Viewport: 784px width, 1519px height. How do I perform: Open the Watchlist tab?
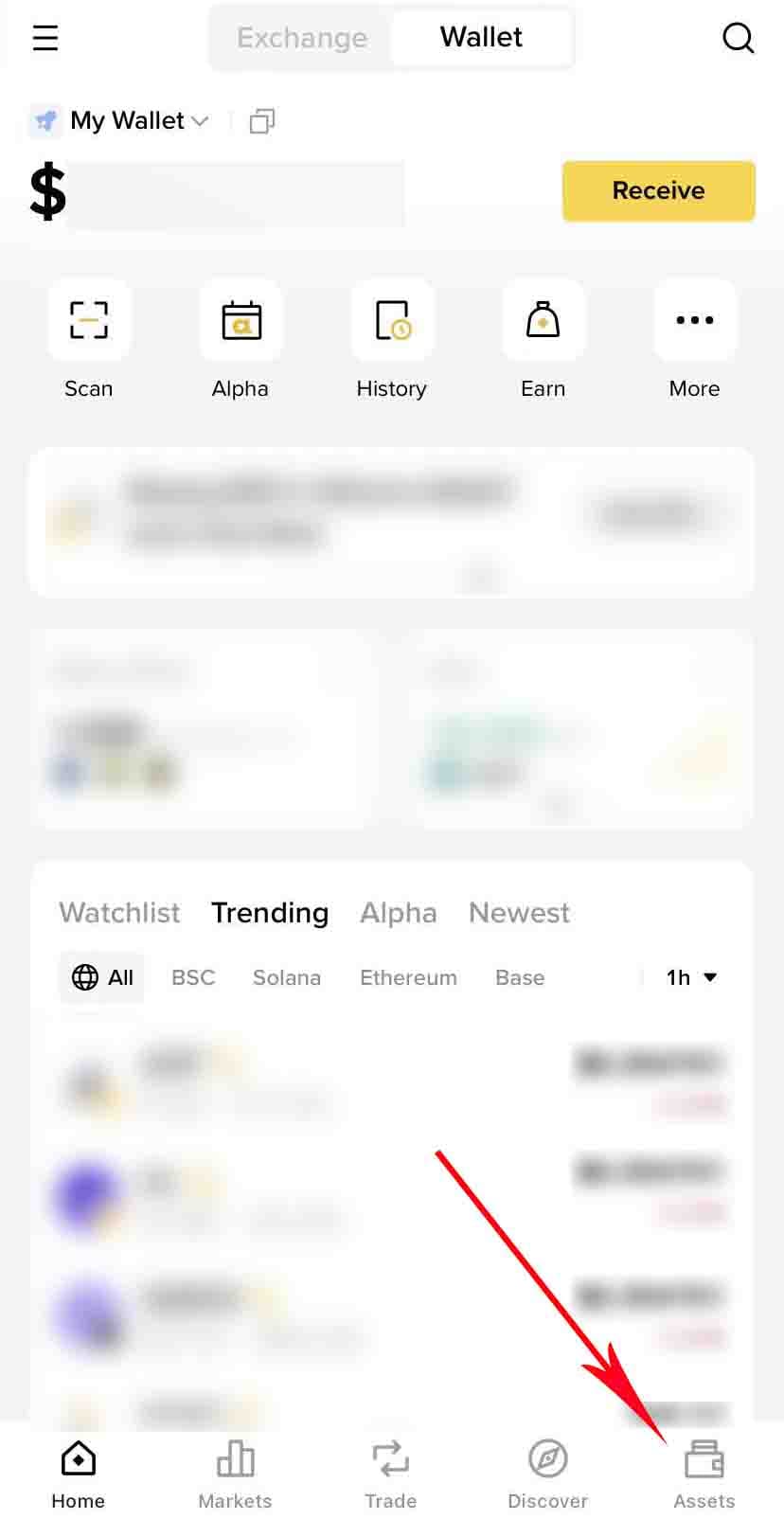point(119,912)
